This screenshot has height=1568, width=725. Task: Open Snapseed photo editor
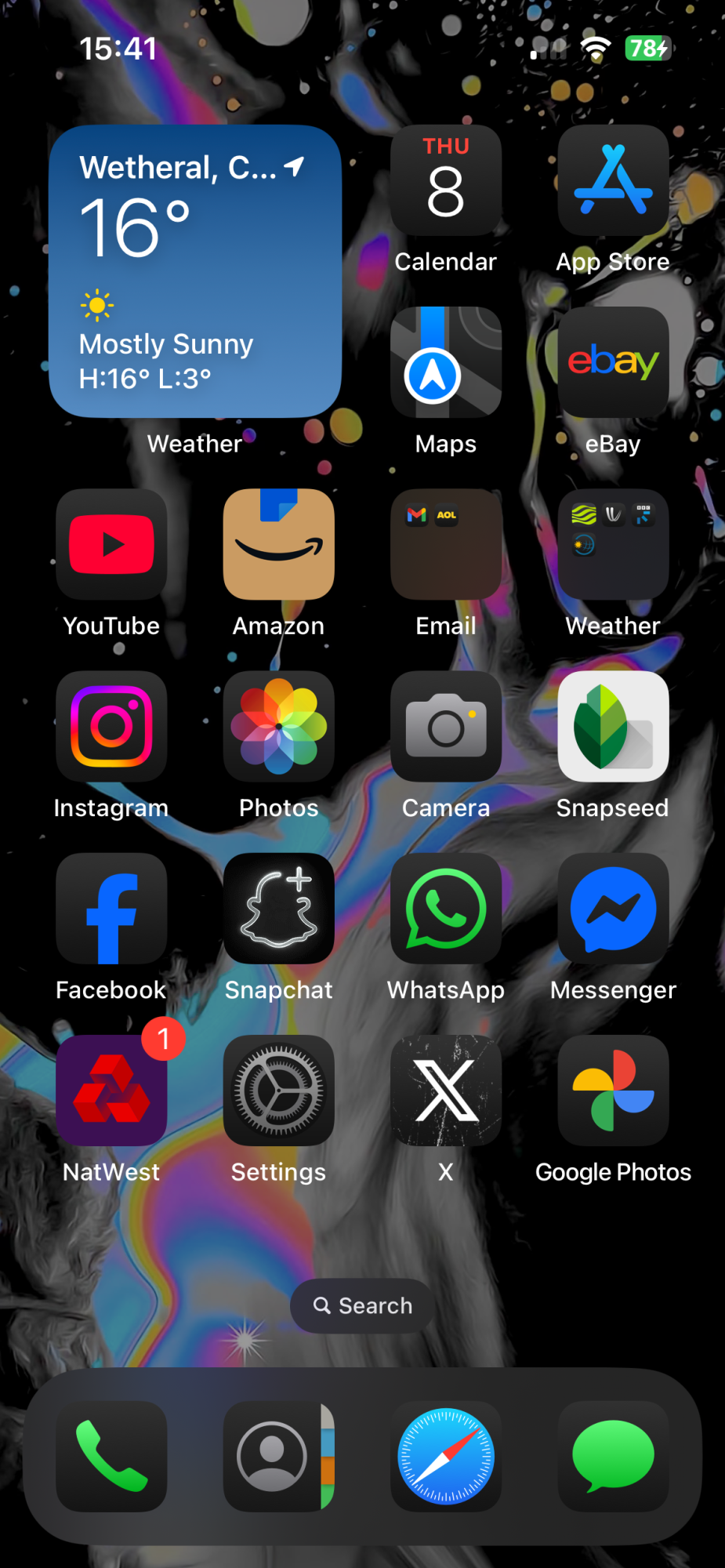point(613,726)
